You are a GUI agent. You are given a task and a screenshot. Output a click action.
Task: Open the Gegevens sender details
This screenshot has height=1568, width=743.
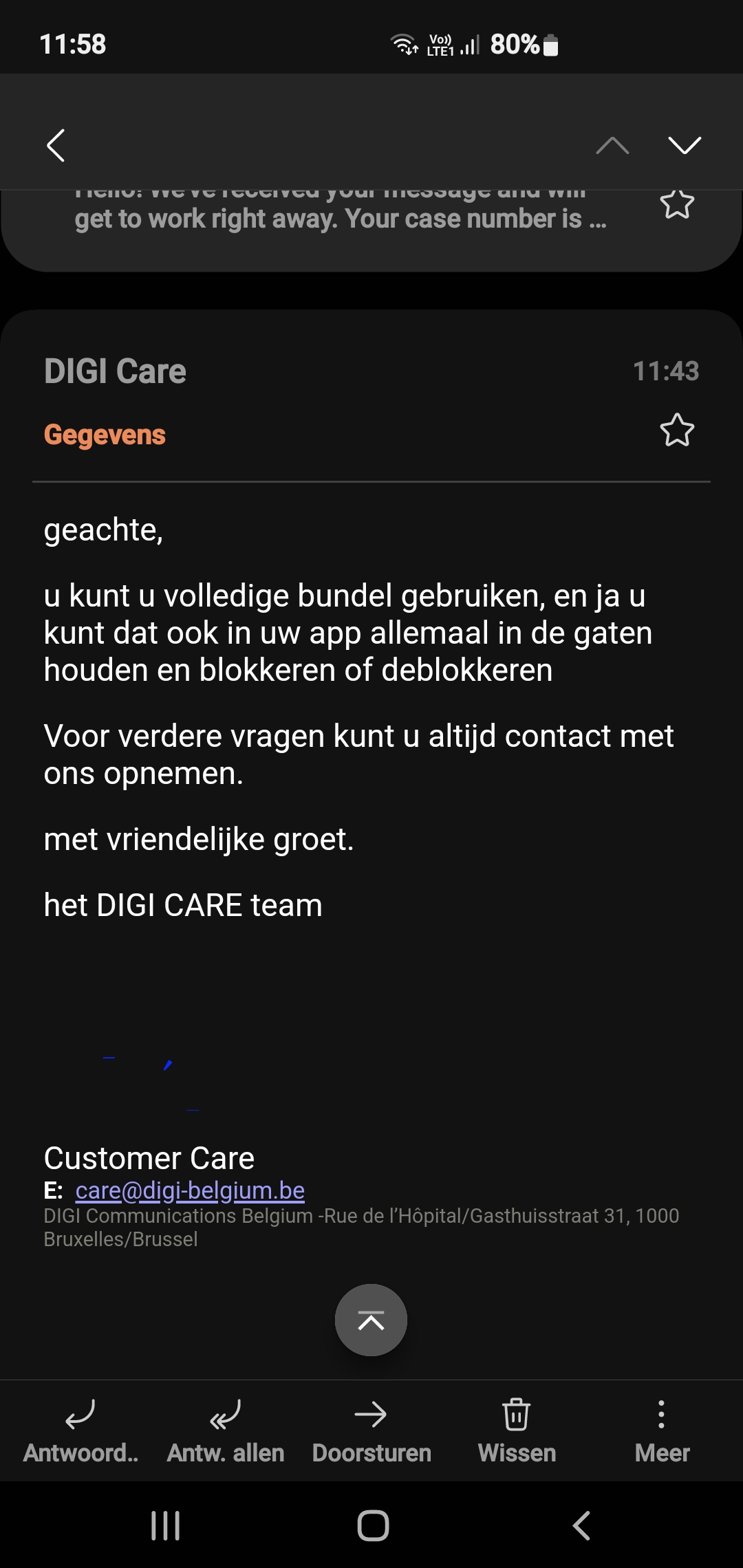(105, 435)
